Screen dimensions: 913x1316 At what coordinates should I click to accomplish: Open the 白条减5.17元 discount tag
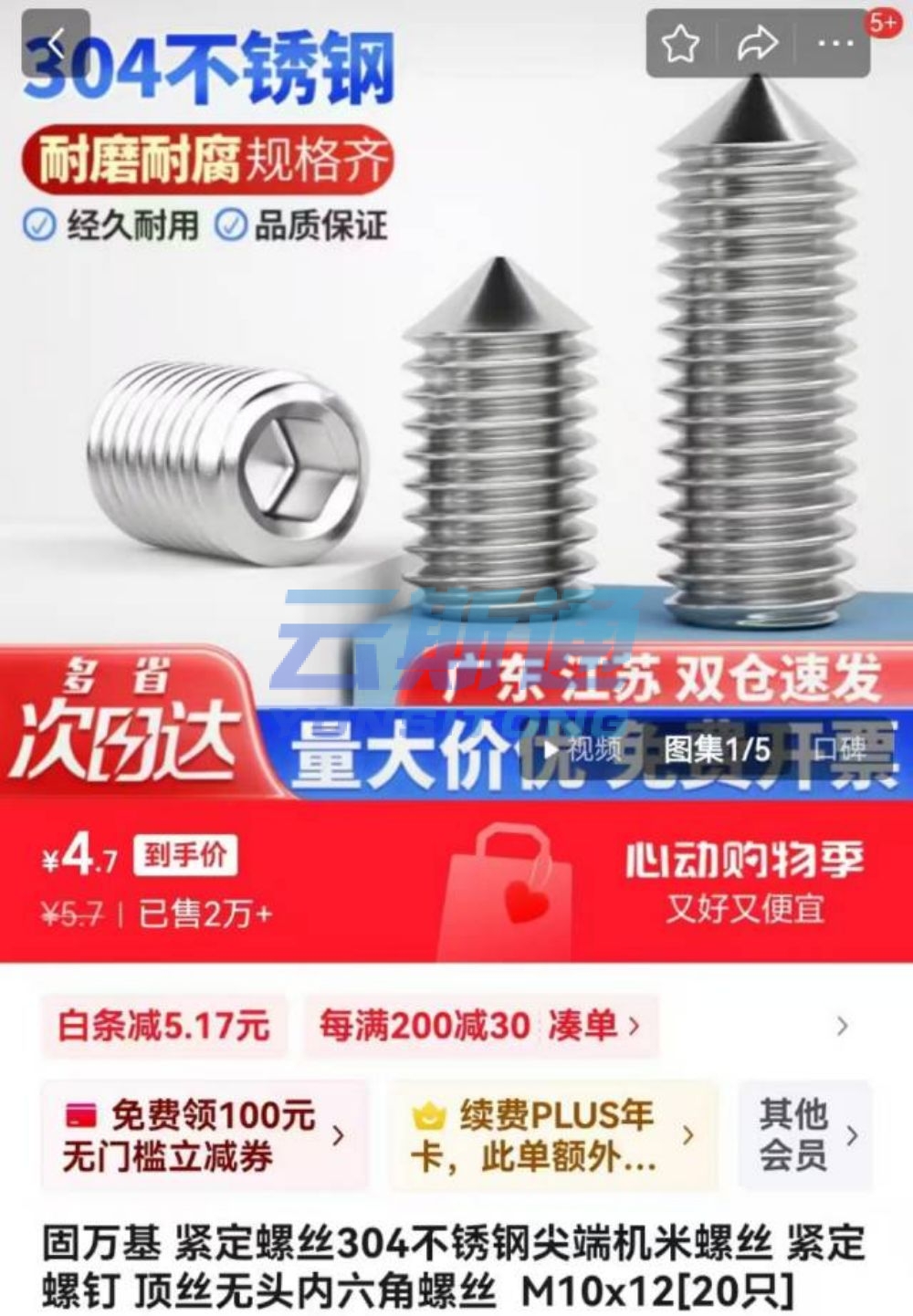point(163,1026)
